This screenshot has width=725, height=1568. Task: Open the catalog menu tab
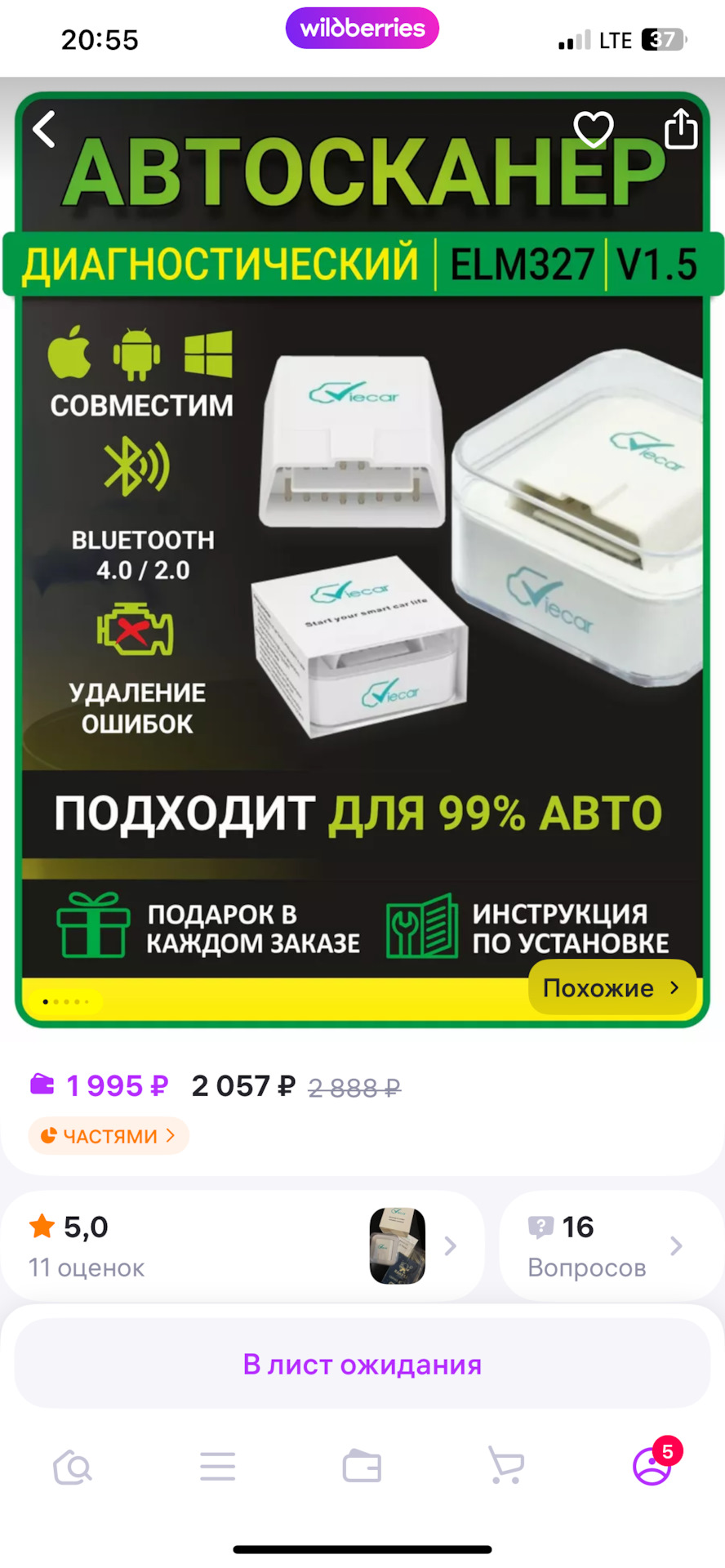pyautogui.click(x=217, y=1467)
